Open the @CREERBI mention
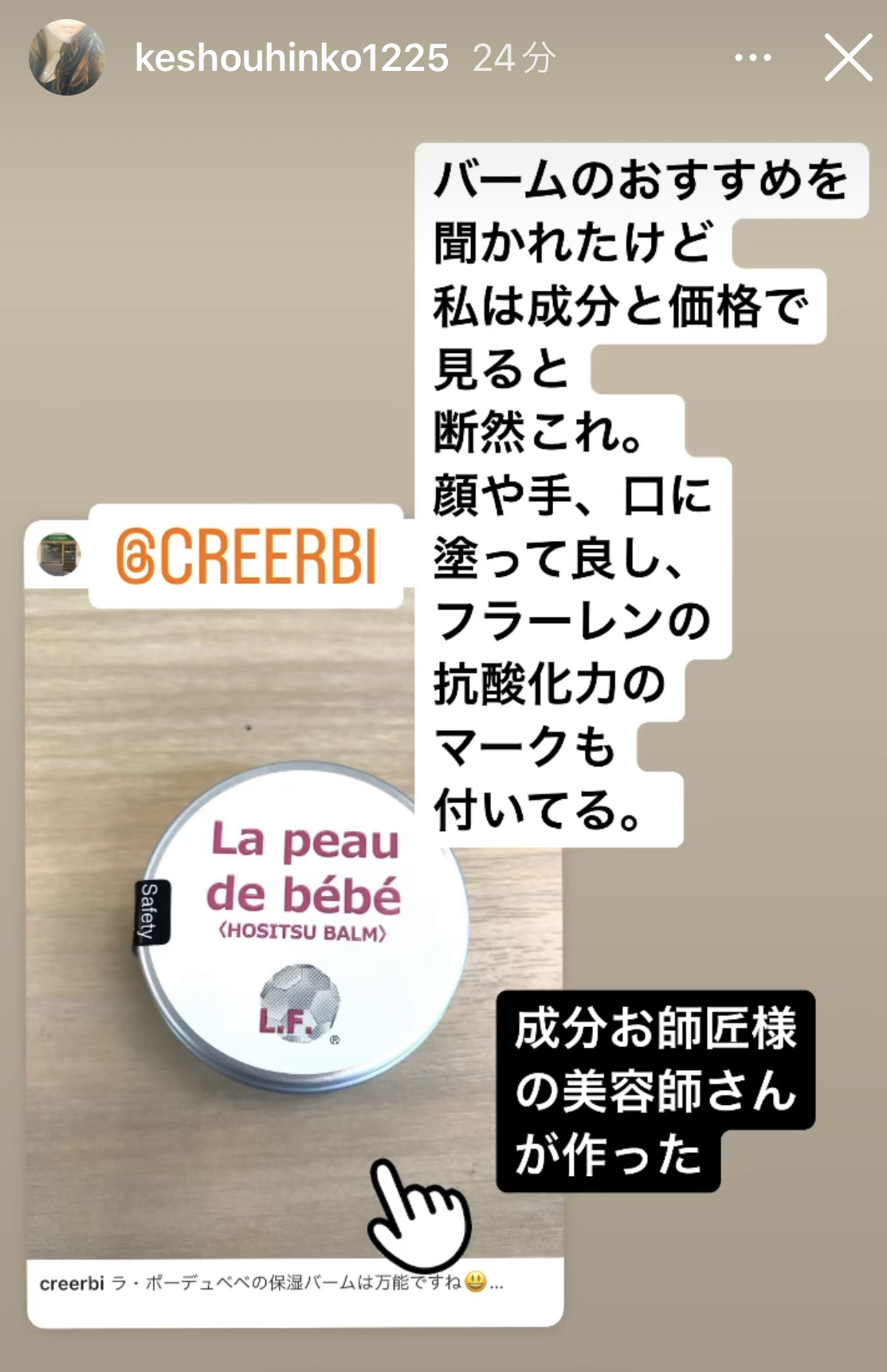Image resolution: width=887 pixels, height=1372 pixels. pos(246,556)
